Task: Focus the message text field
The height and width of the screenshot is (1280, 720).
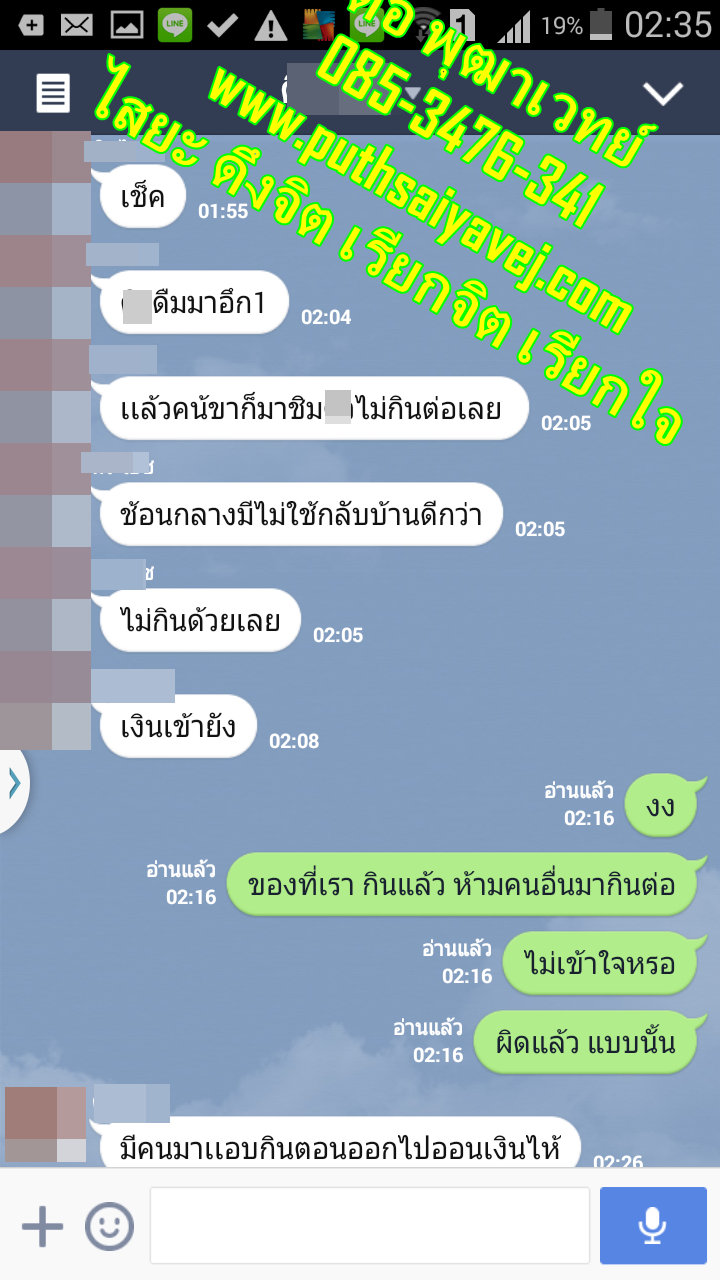Action: 369,1226
